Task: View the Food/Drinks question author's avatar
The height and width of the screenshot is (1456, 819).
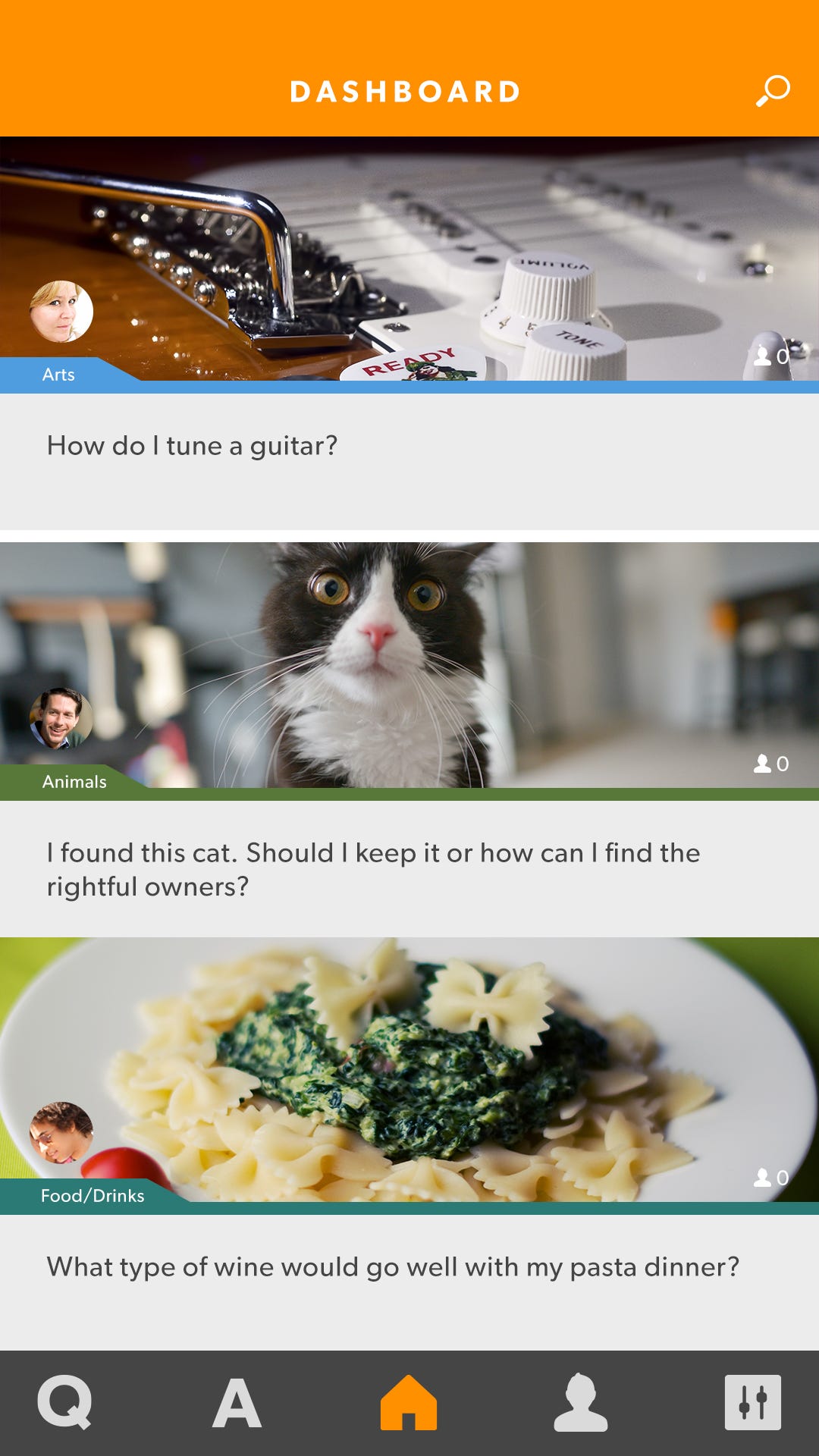Action: [61, 1132]
